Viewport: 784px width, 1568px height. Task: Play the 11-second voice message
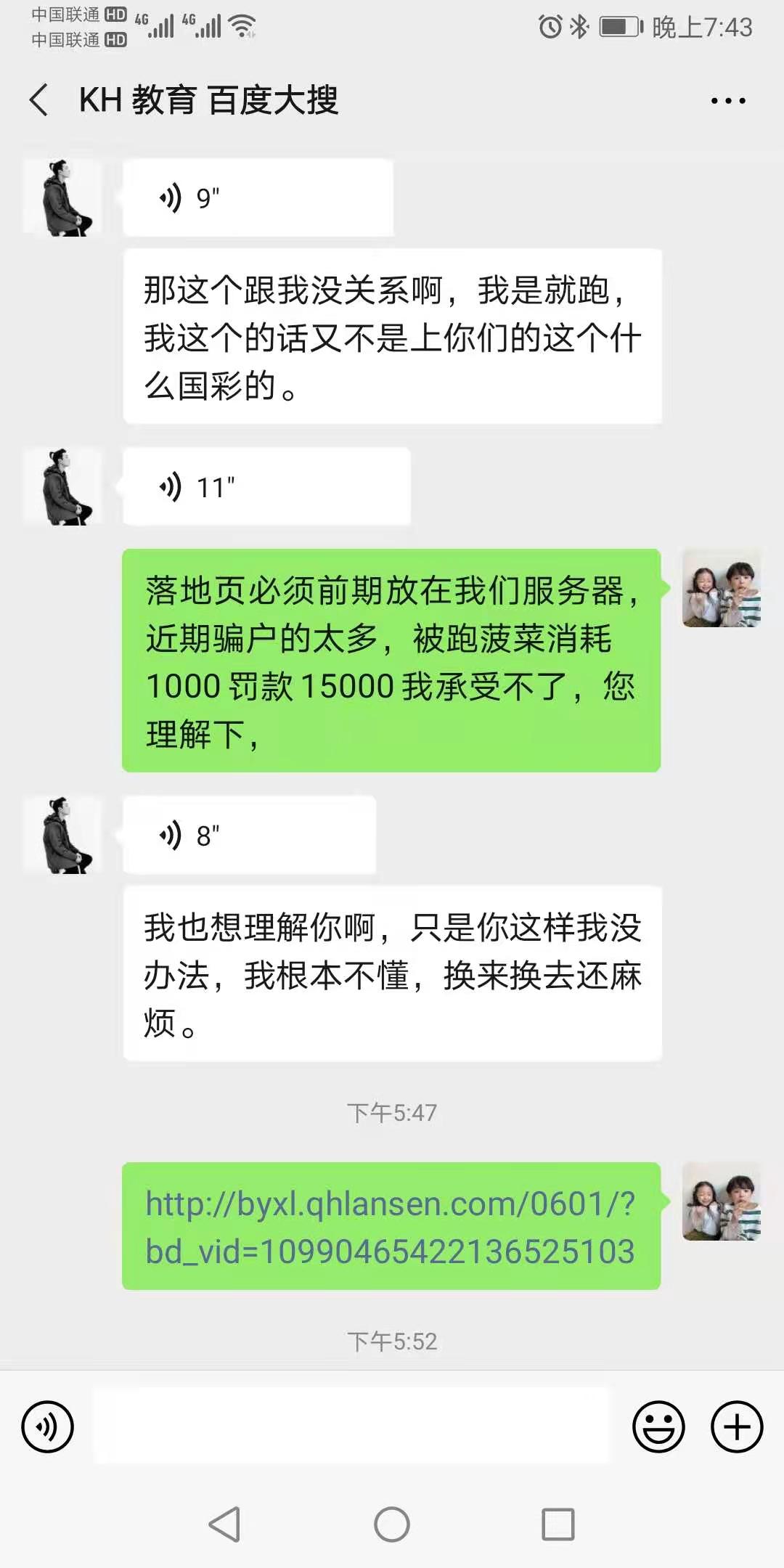pos(266,486)
